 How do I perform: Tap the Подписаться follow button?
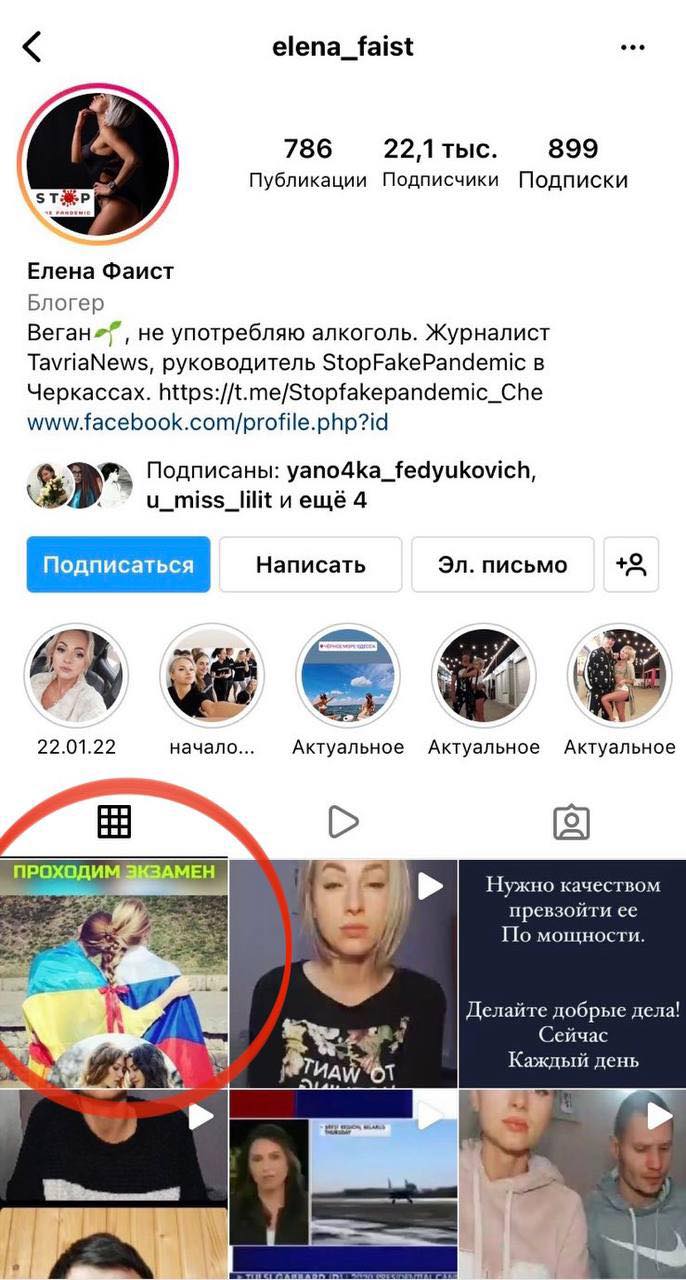pos(118,565)
